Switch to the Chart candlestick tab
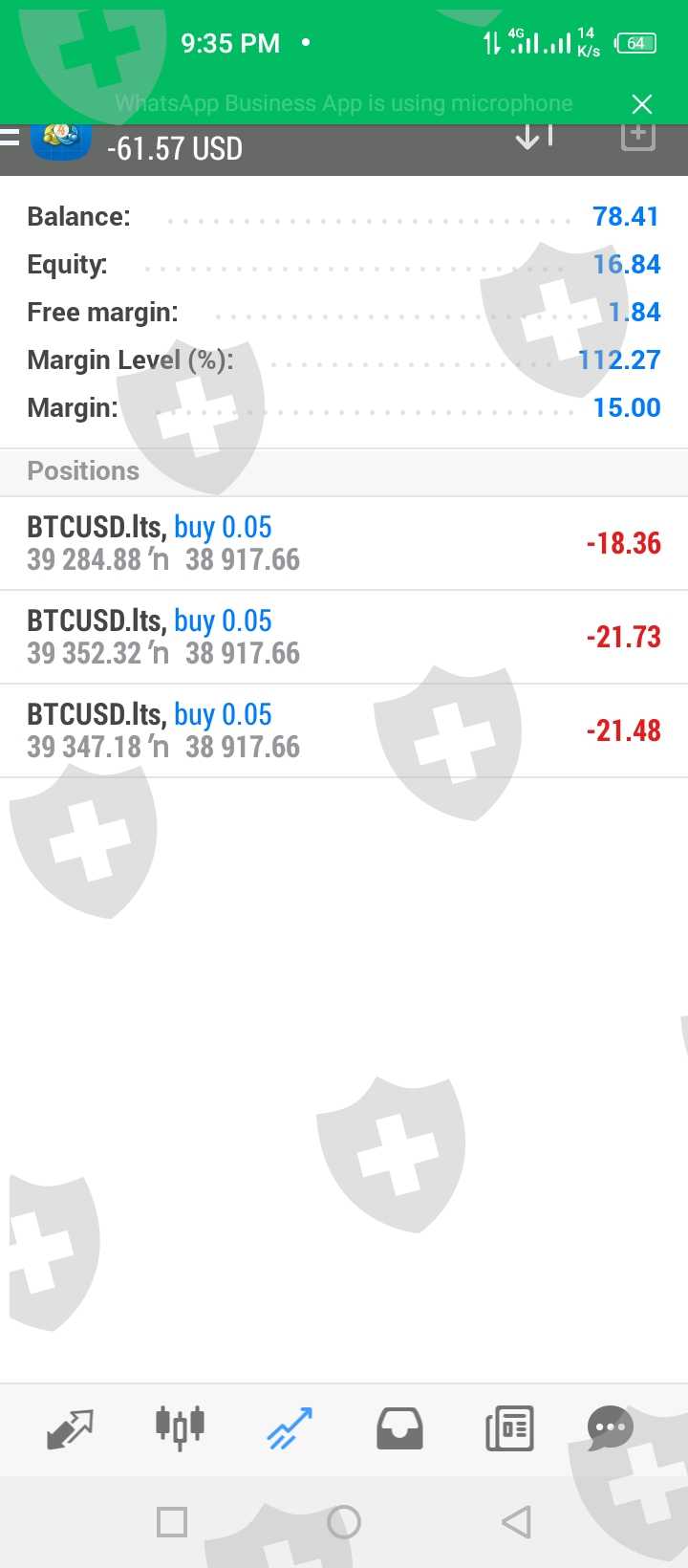This screenshot has width=688, height=1568. coord(180,1427)
